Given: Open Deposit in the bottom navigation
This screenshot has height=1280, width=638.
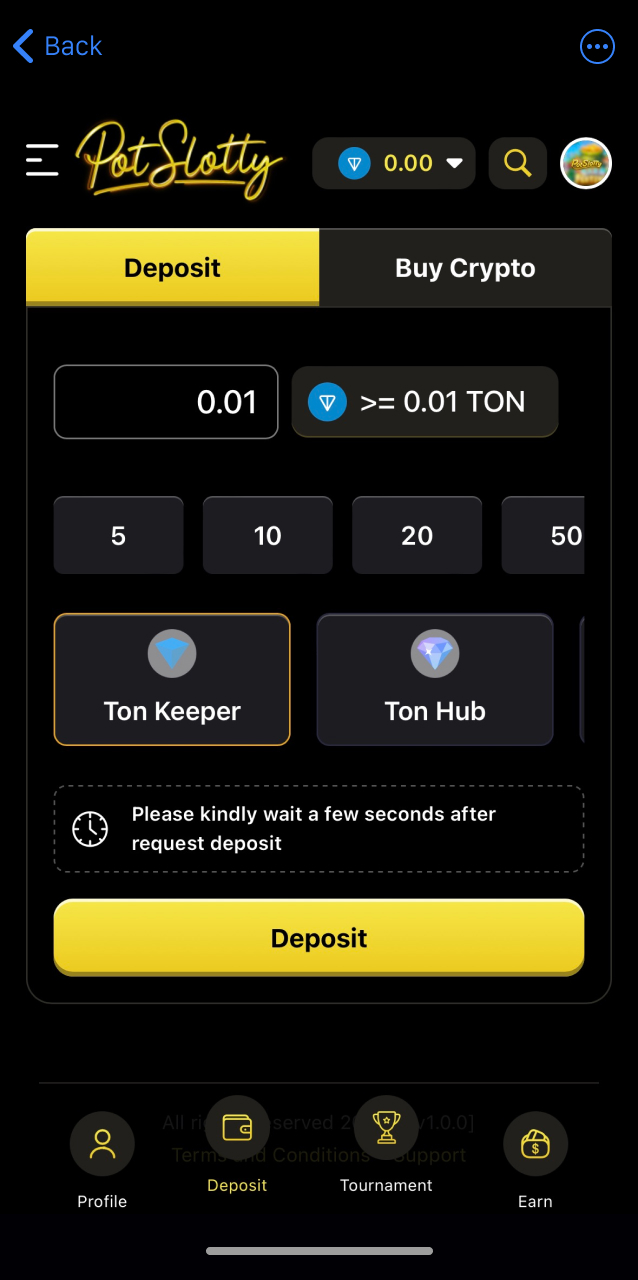Looking at the screenshot, I should pyautogui.click(x=237, y=1146).
